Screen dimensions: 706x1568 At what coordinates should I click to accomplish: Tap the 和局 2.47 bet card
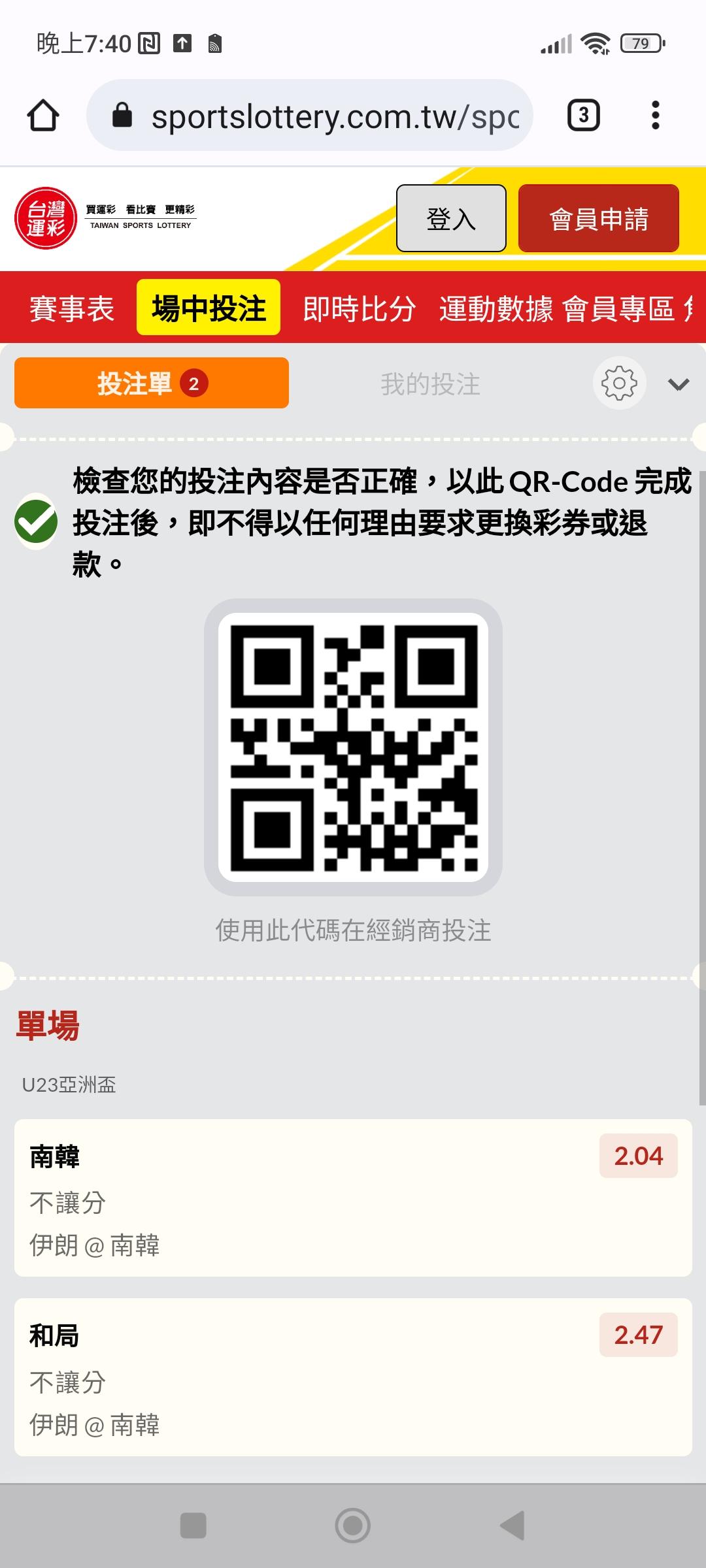coord(353,1377)
